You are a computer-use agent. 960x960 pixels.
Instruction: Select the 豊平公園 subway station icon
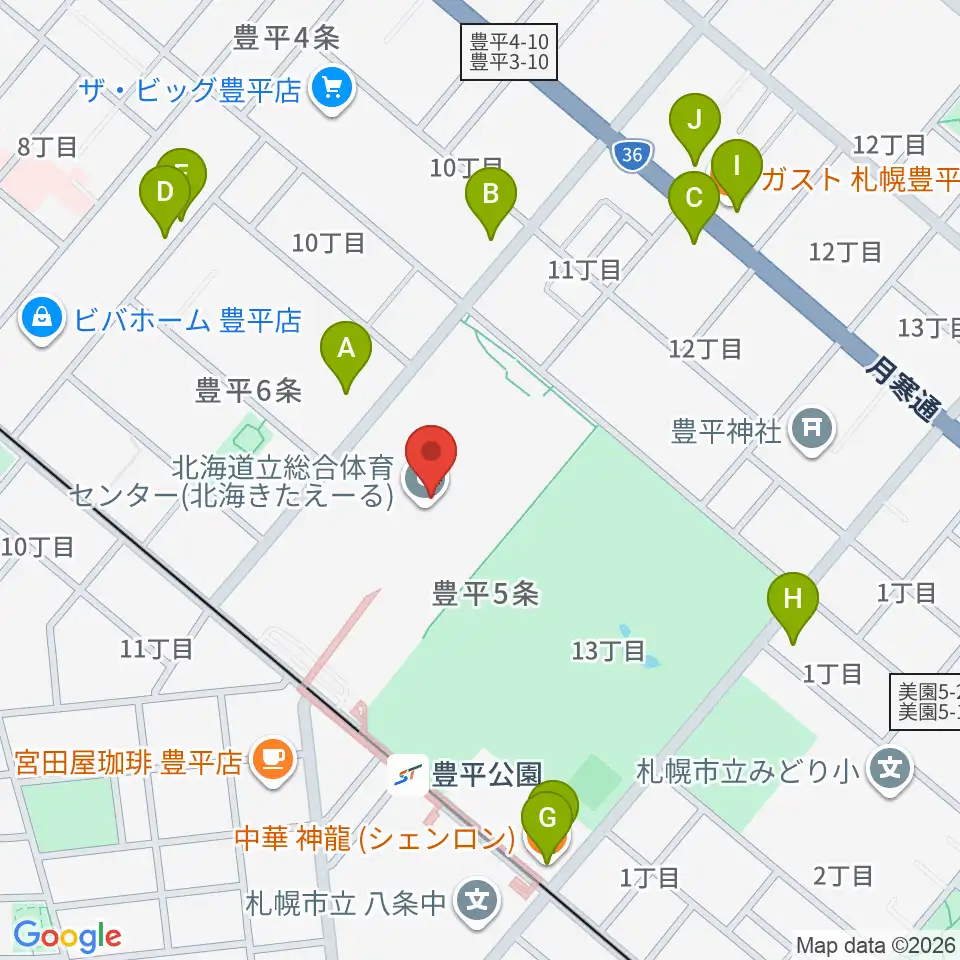tap(408, 775)
